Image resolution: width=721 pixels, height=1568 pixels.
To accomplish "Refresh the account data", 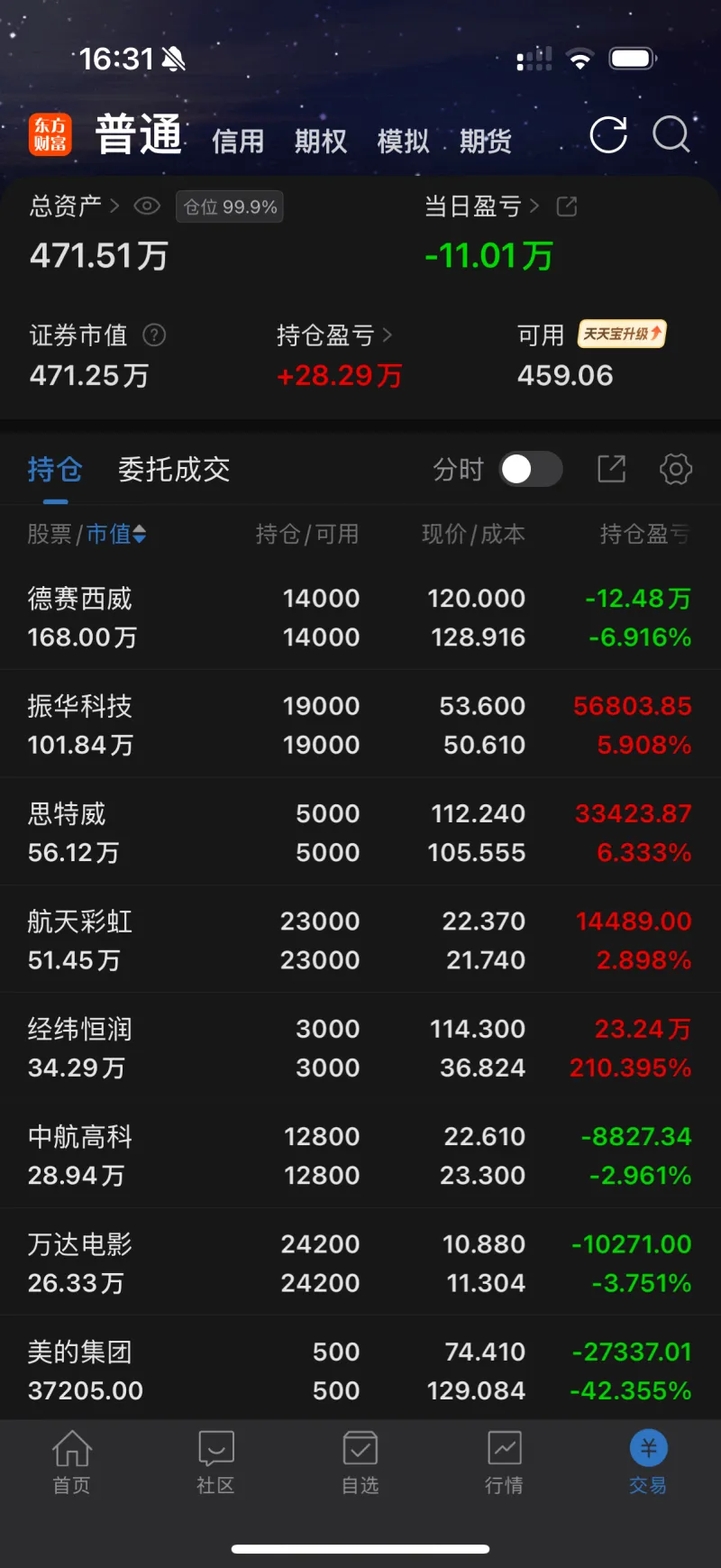I will coord(608,135).
